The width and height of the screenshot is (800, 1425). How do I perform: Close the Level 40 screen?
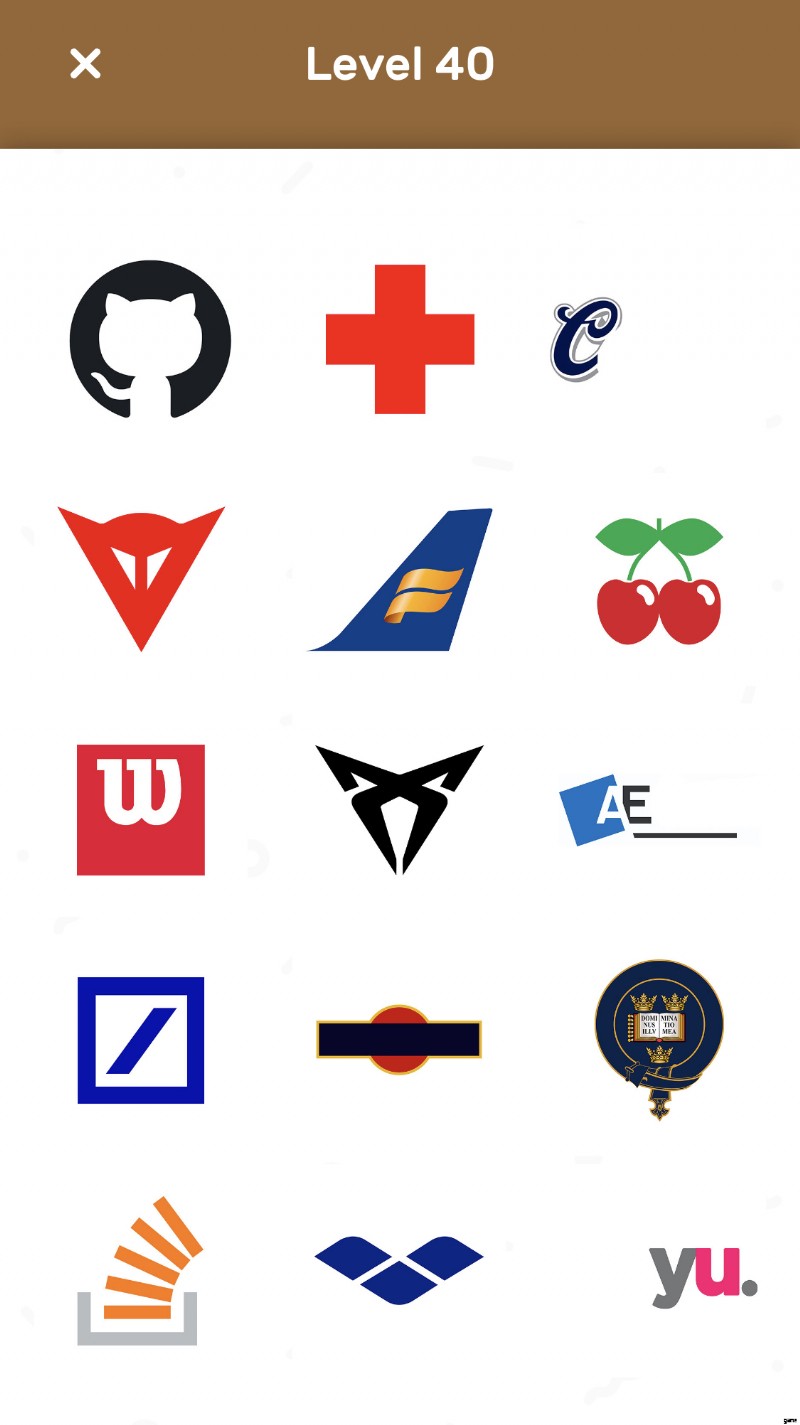(85, 64)
